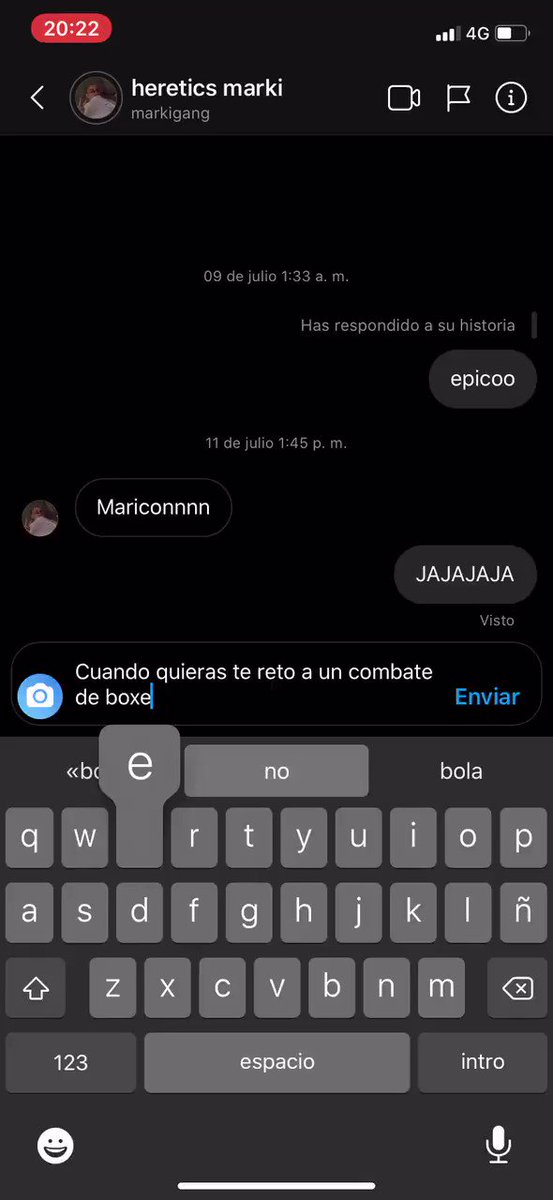Viewport: 553px width, 1200px height.
Task: Switch to the 123 numeric keyboard
Action: [70, 1062]
